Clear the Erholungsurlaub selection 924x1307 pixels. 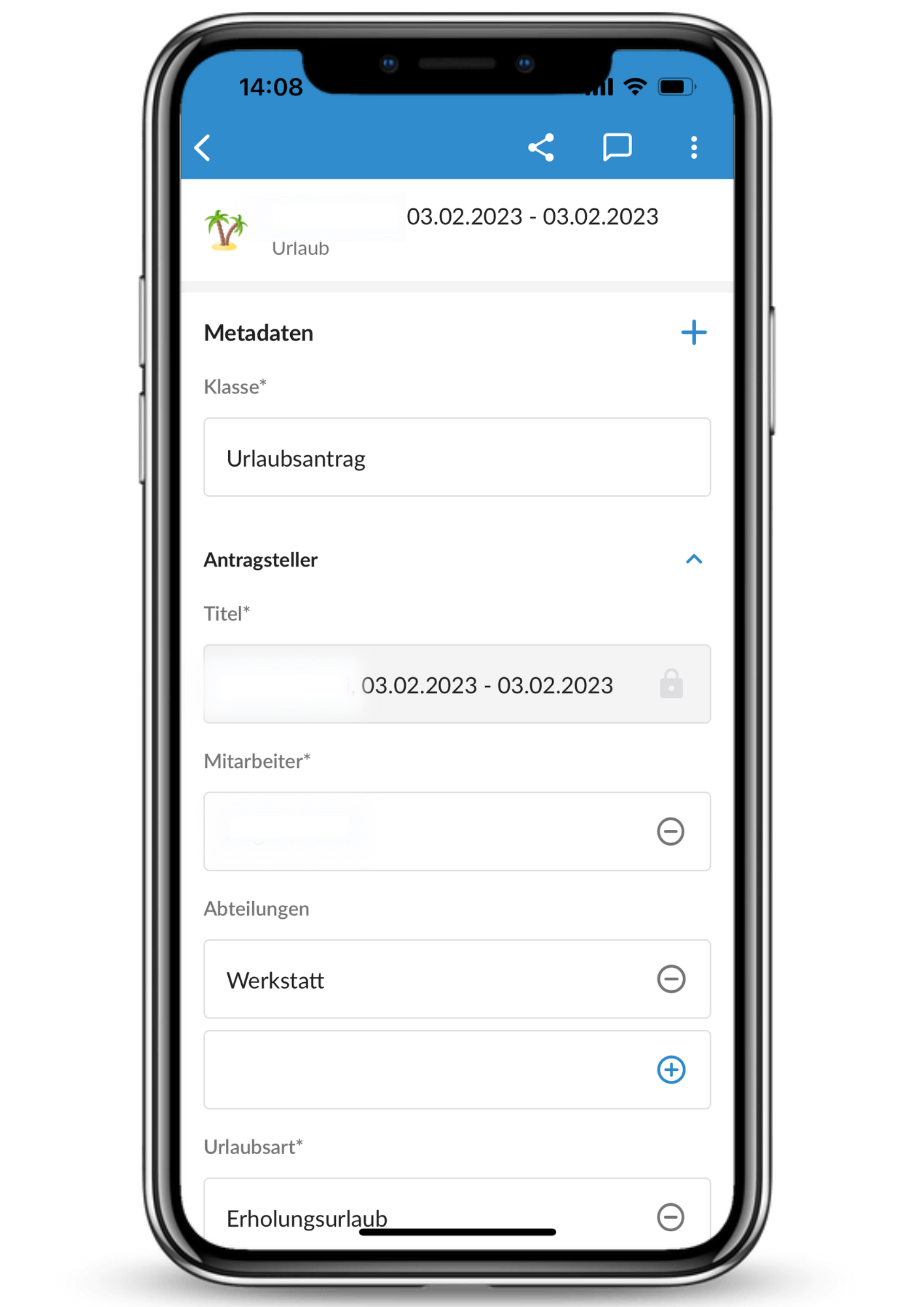click(x=670, y=1217)
